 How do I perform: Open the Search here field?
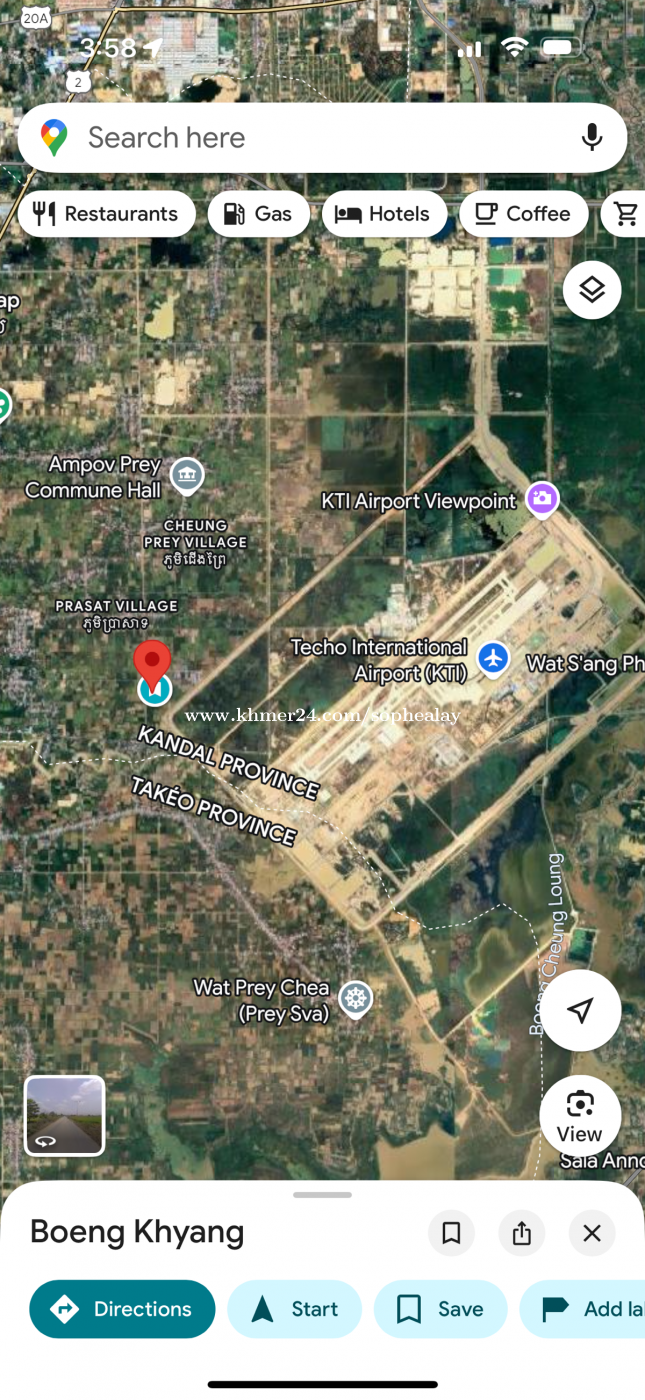click(300, 138)
